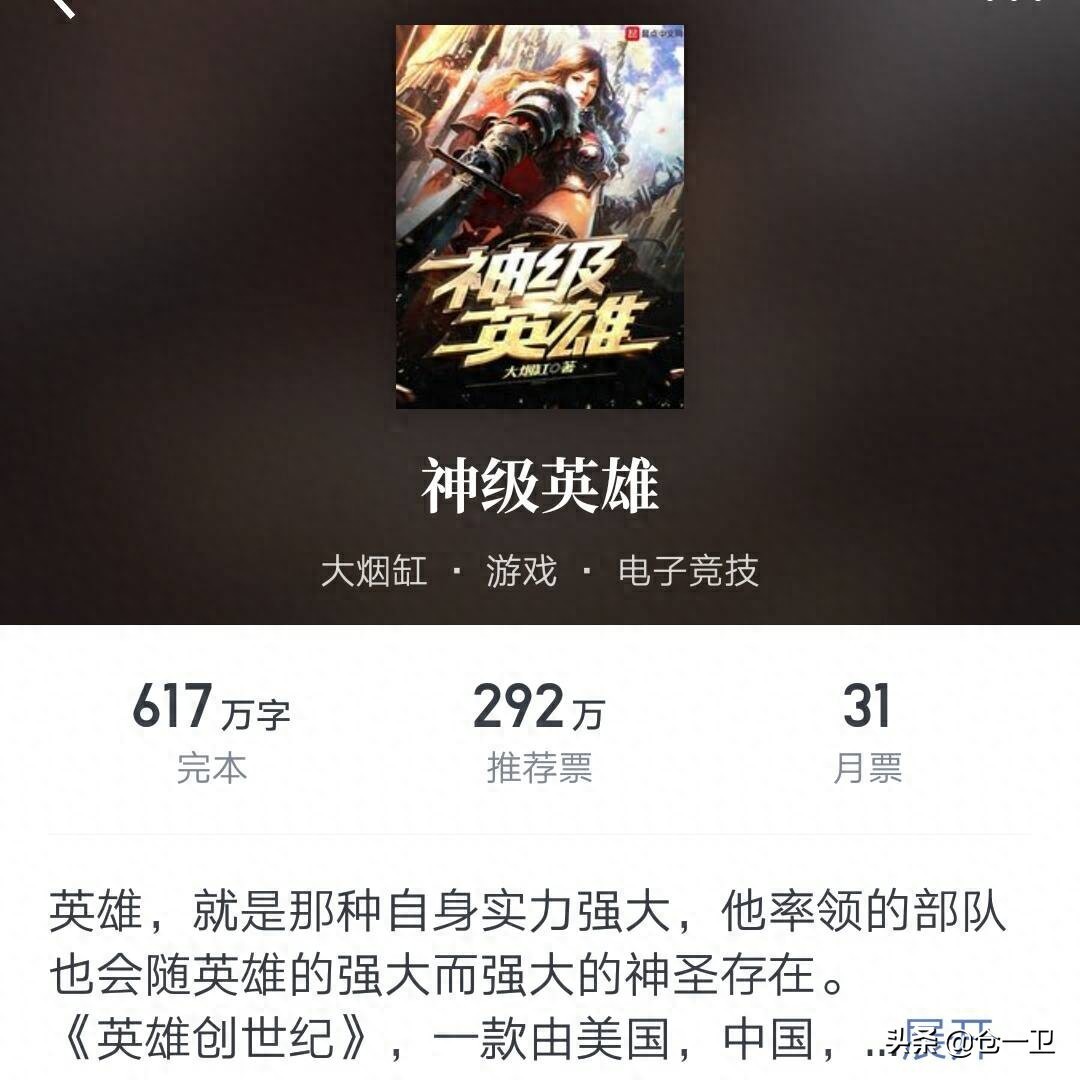Open the 神级英雄 book cover
This screenshot has width=1080, height=1080.
pyautogui.click(x=540, y=216)
